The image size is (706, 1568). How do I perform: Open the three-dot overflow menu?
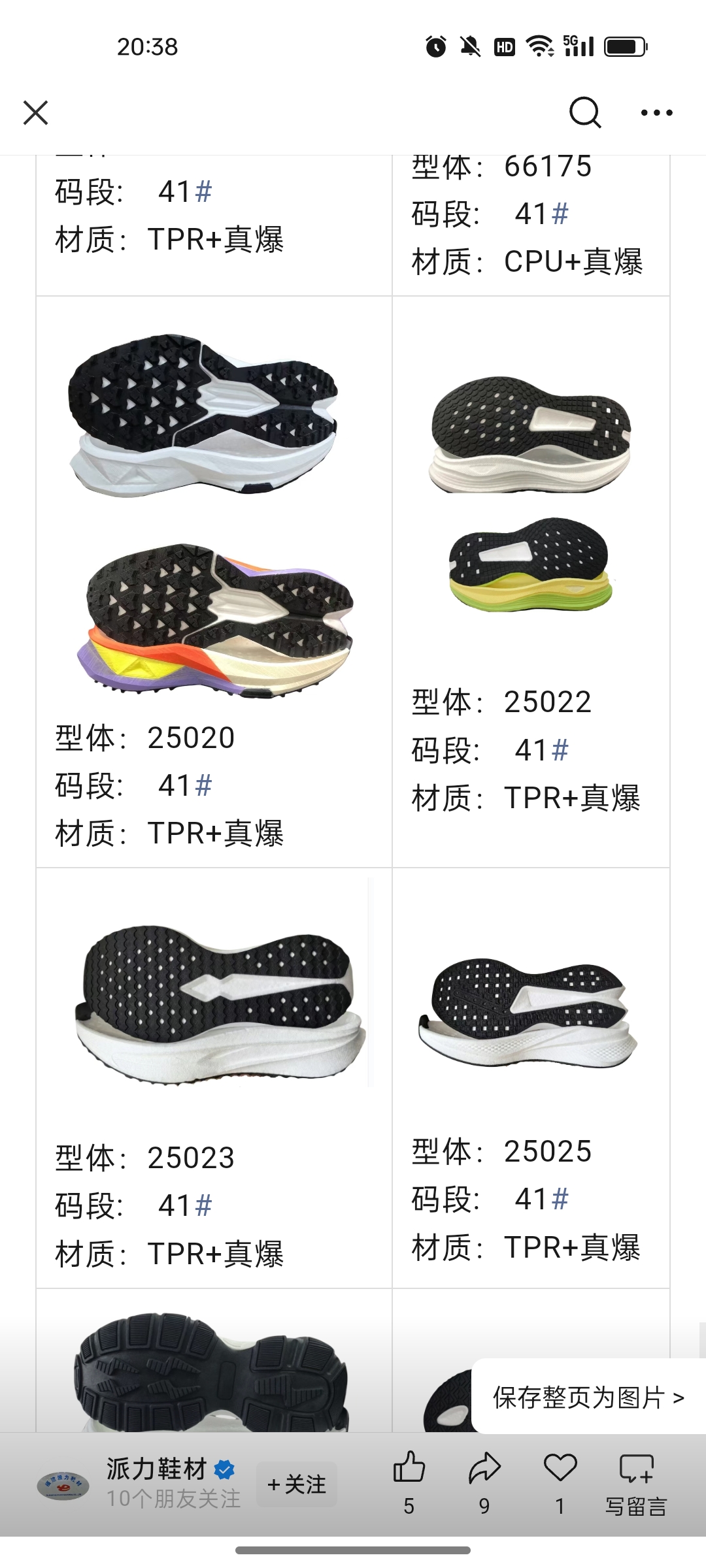656,112
